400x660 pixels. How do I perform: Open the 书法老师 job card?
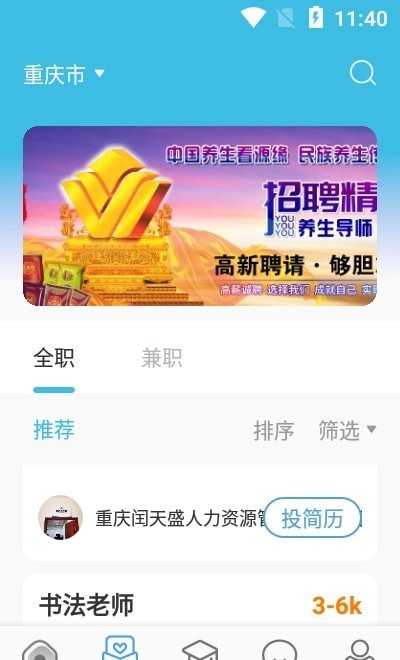(200, 600)
